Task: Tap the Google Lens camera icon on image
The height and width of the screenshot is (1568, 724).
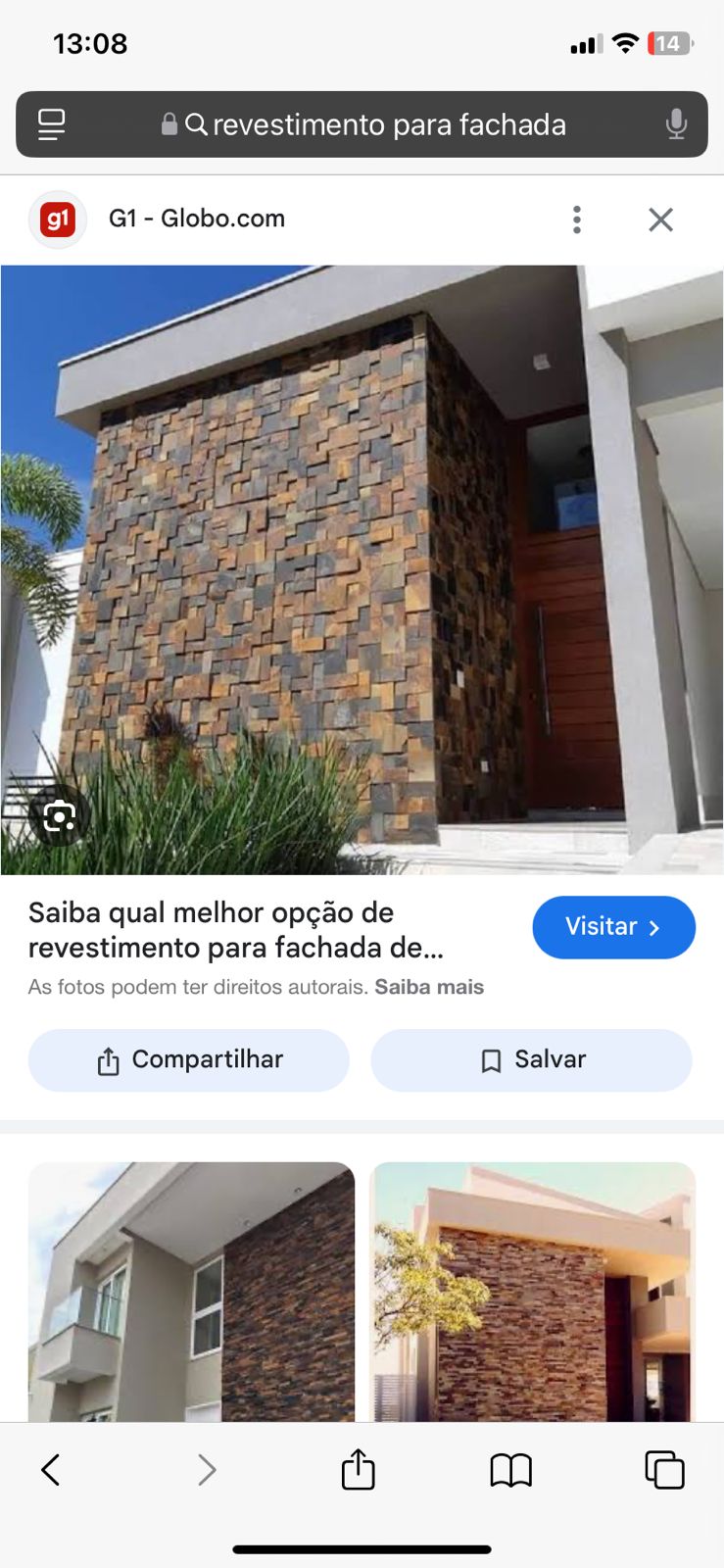Action: pyautogui.click(x=61, y=816)
